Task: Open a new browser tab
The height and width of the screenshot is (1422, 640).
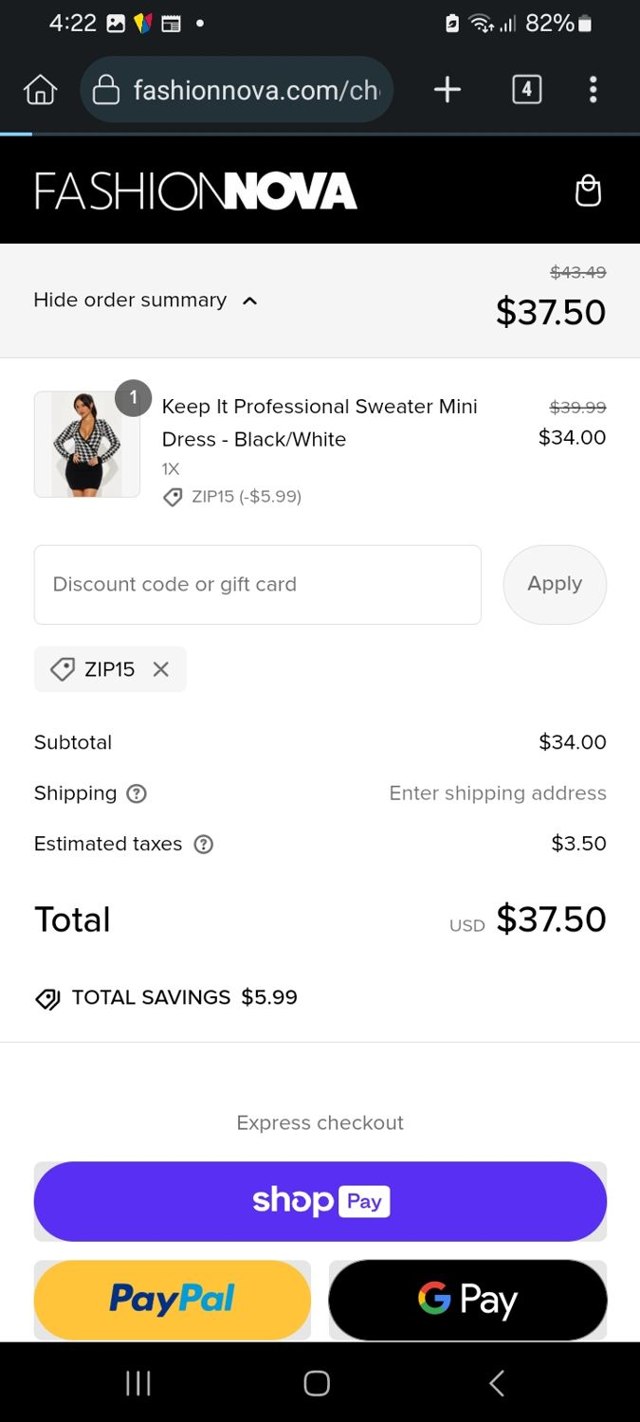Action: click(x=447, y=90)
